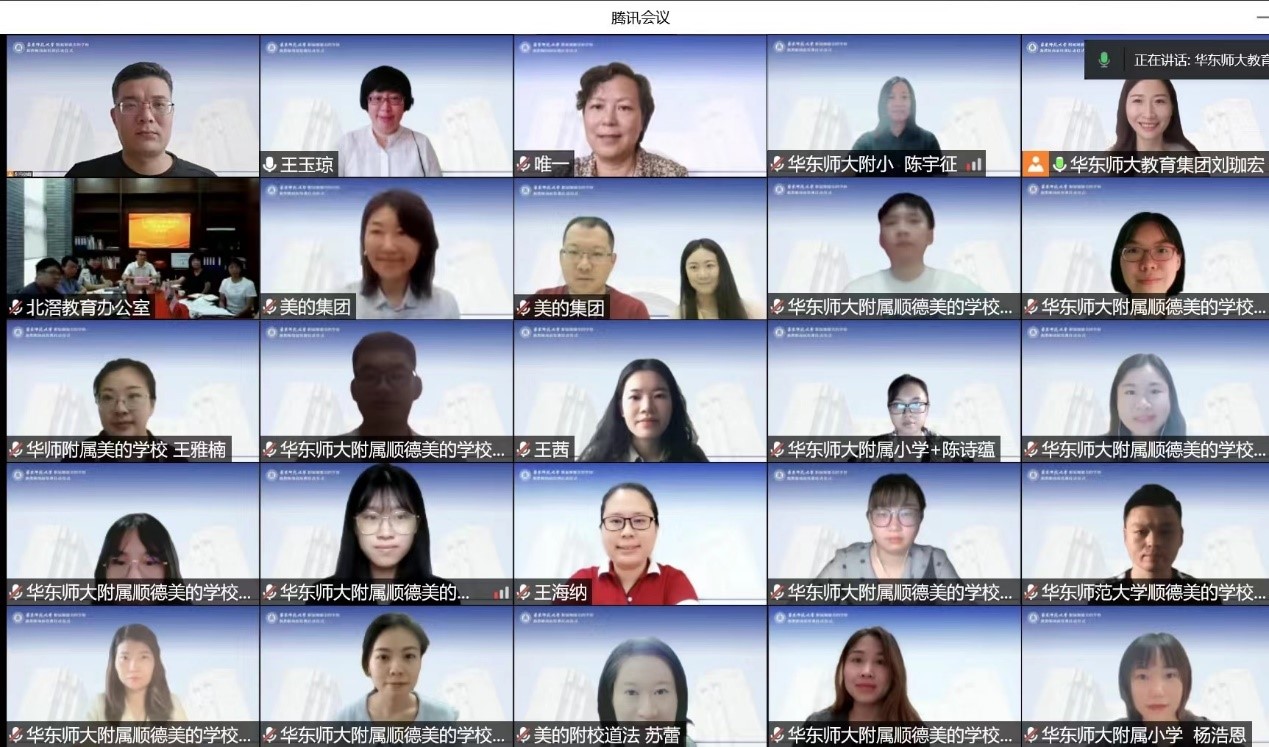Select 王海纳's video tile
The image size is (1269, 747).
(640, 534)
